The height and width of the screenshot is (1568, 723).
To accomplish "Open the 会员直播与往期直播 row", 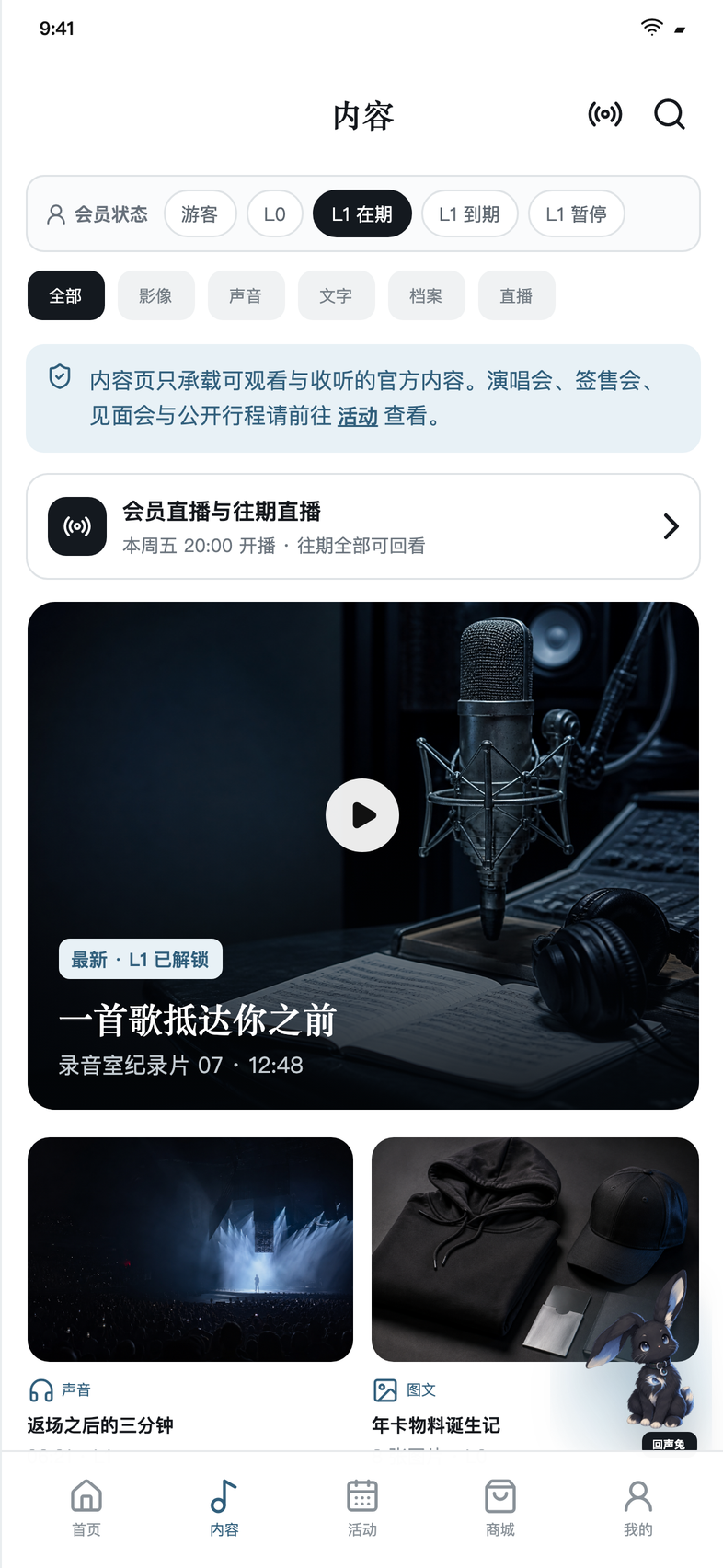I will point(363,526).
